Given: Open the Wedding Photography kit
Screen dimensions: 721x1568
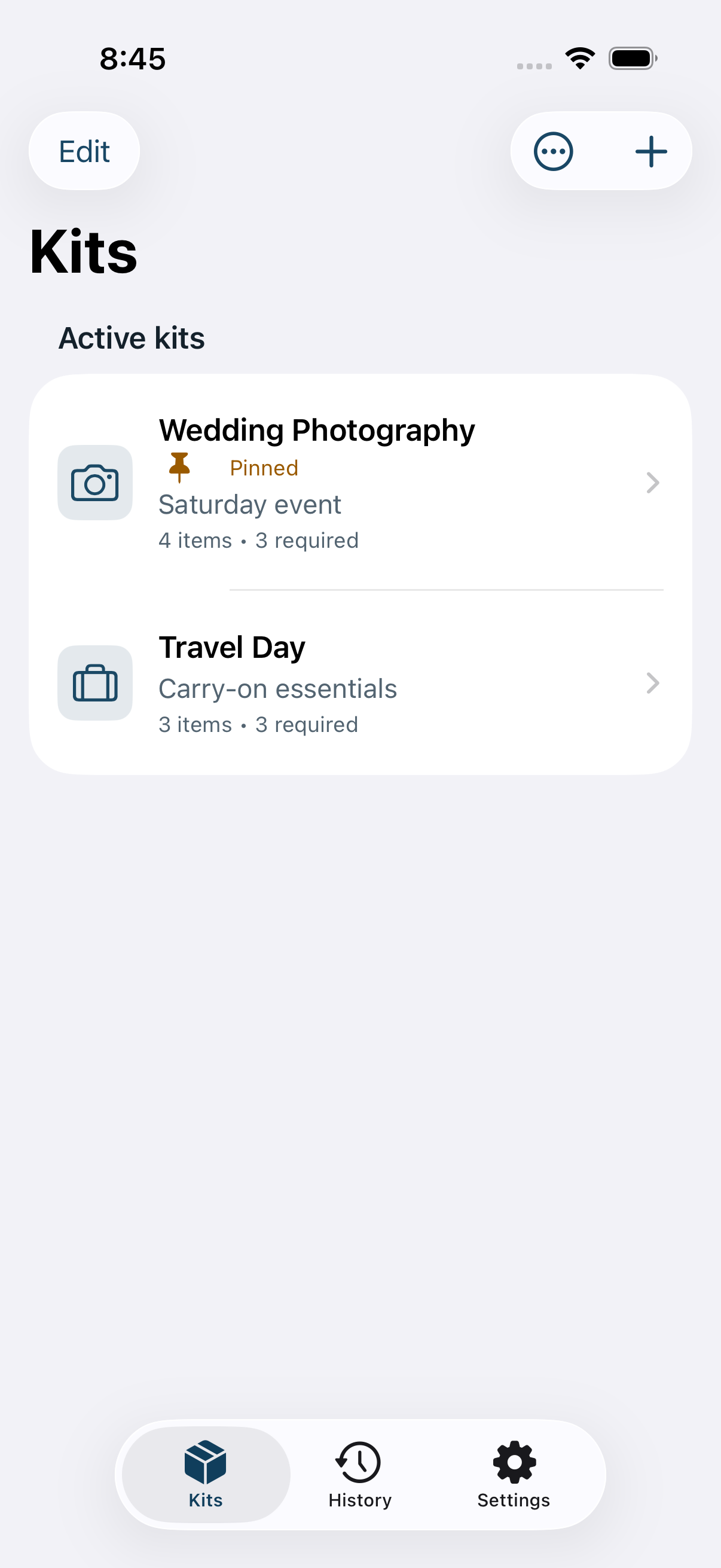Looking at the screenshot, I should [x=360, y=483].
